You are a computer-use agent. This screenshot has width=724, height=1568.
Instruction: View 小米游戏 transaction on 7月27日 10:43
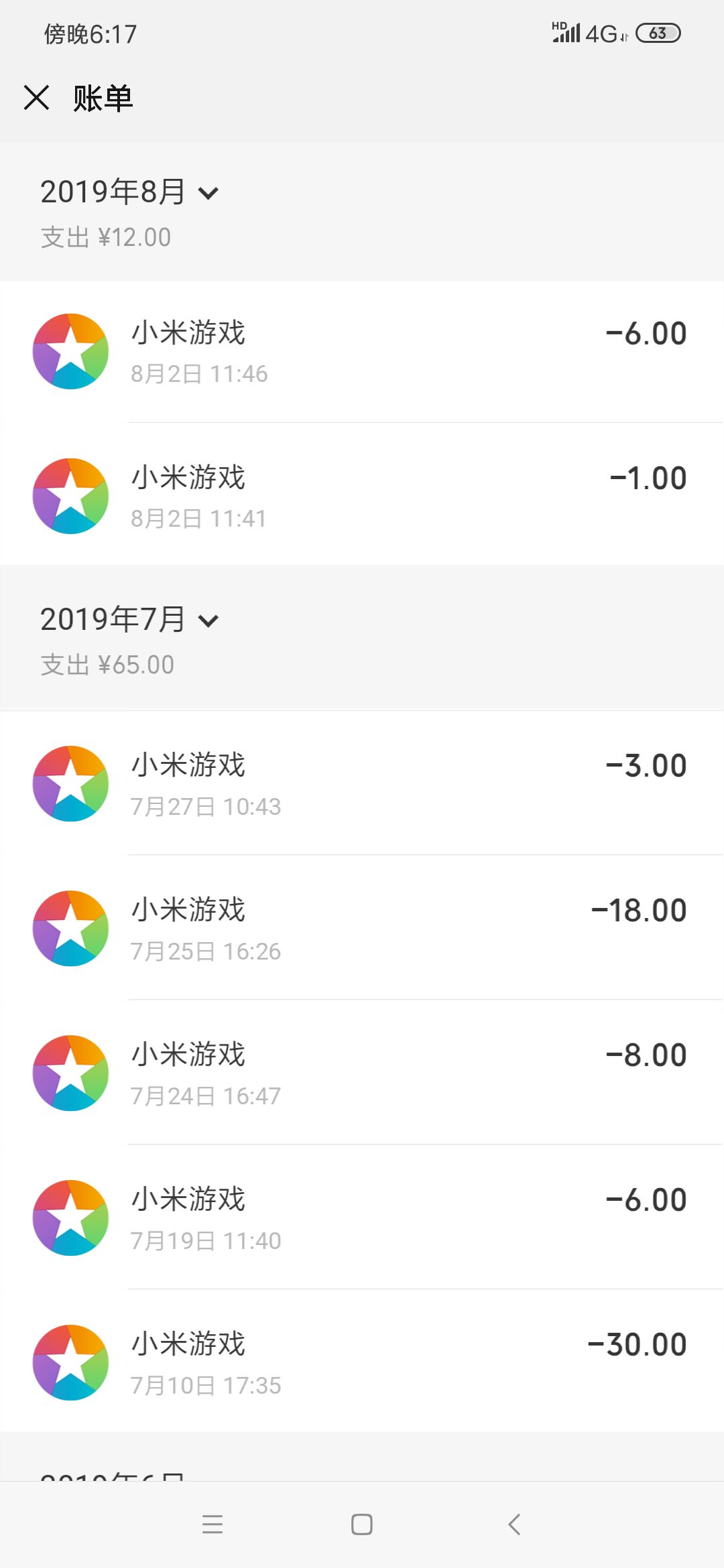point(362,783)
